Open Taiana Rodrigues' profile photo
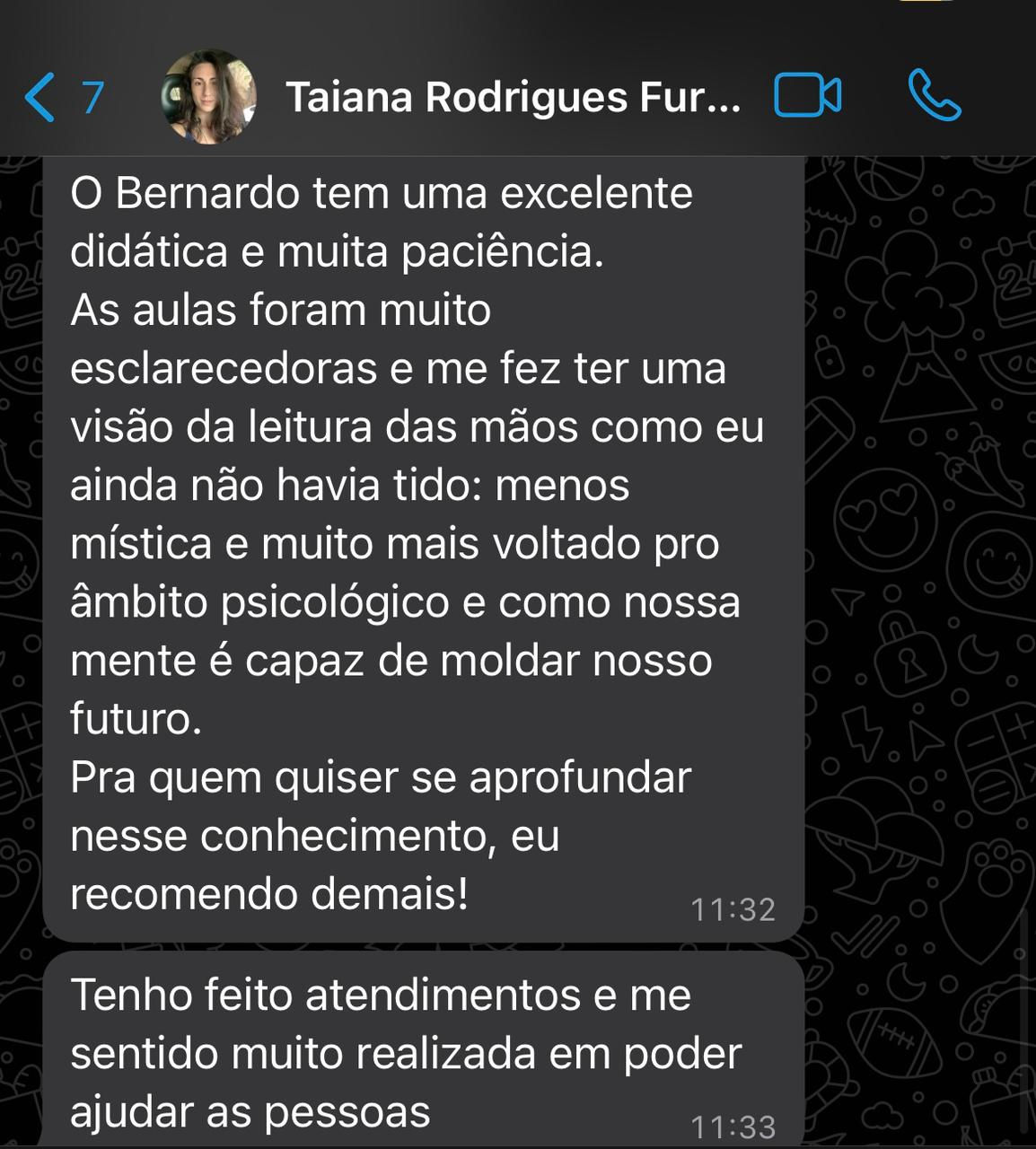Screen dimensions: 1036x1149 tap(208, 97)
